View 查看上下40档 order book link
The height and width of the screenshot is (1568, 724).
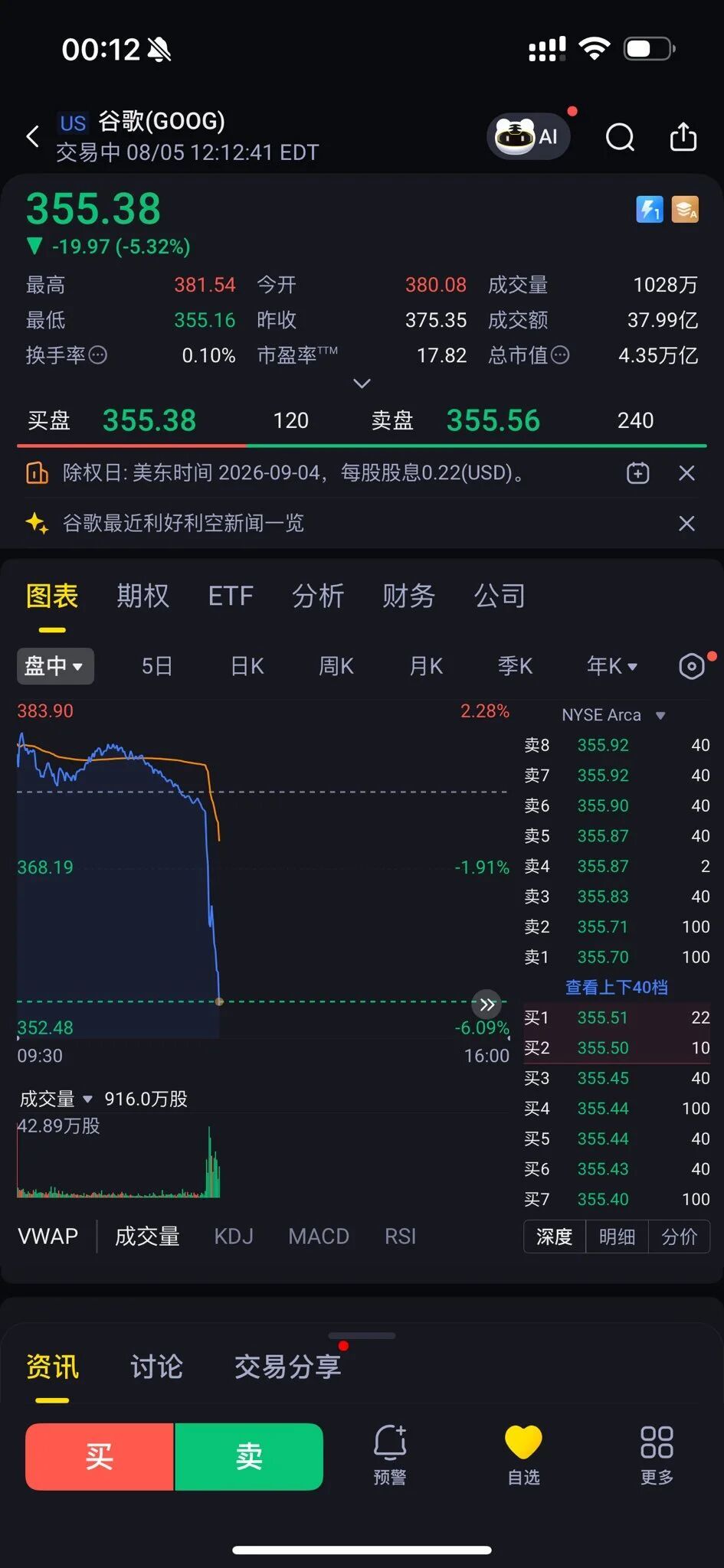click(617, 988)
